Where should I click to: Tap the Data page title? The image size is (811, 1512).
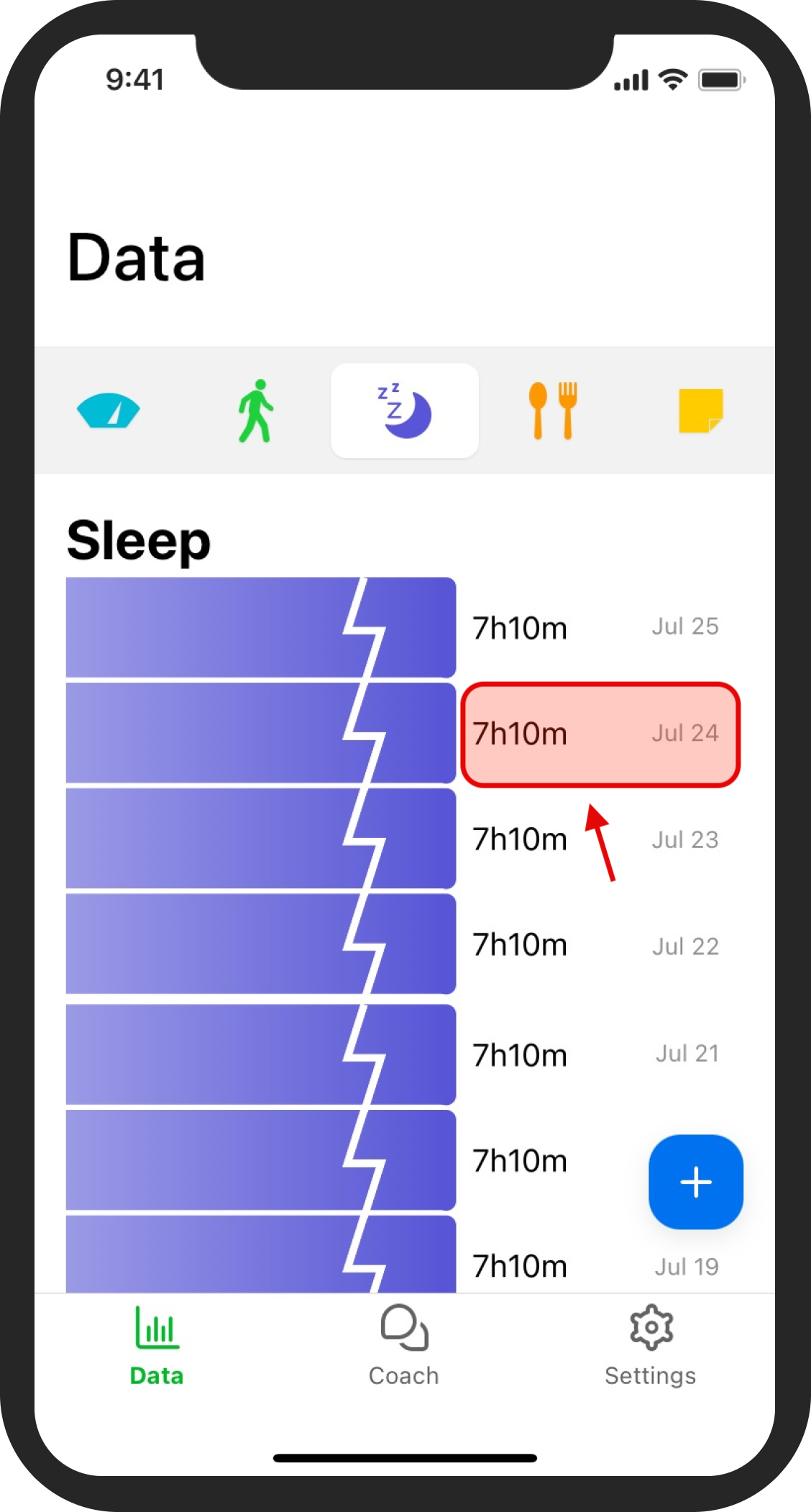[137, 259]
